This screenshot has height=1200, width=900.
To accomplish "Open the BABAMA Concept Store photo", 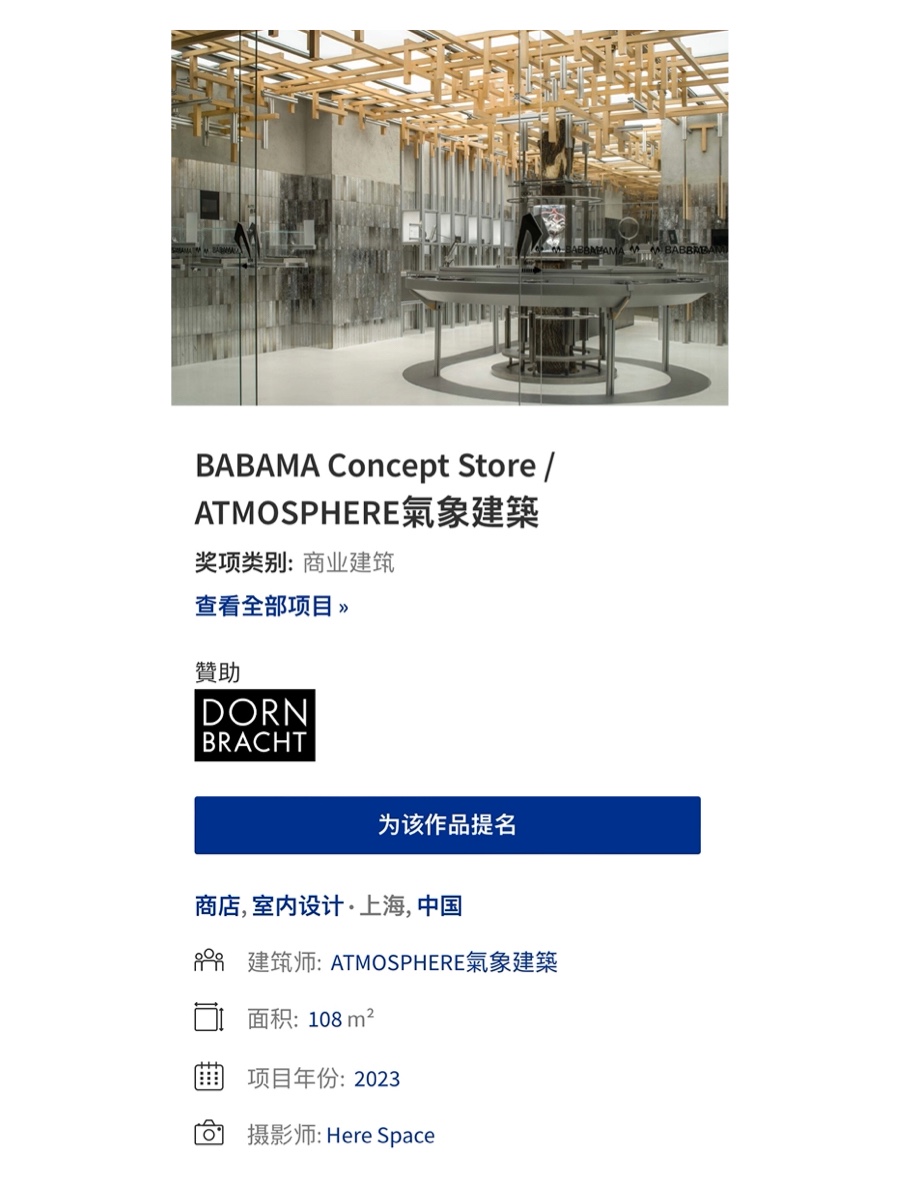I will [449, 217].
